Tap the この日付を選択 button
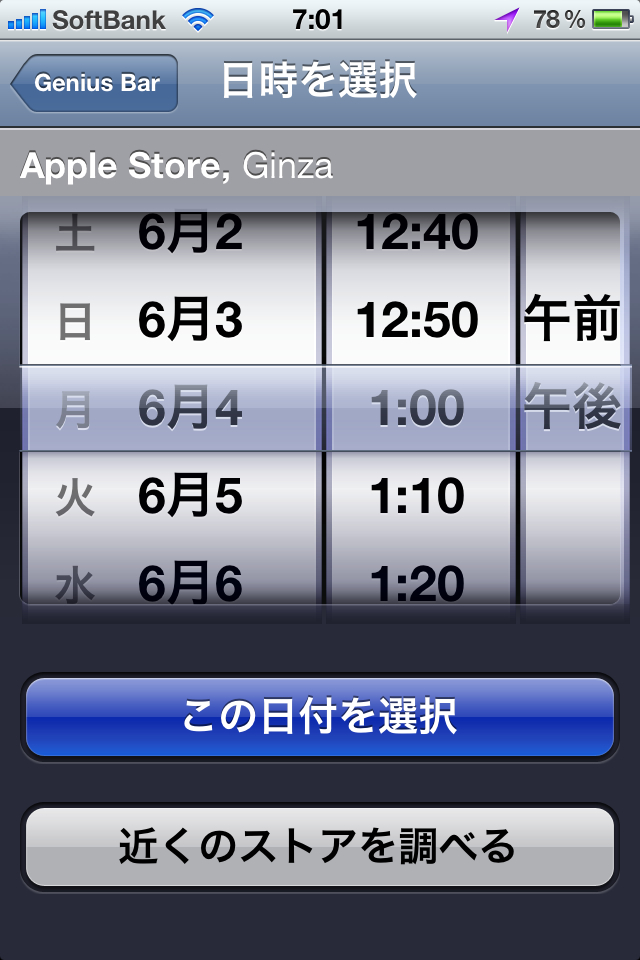The image size is (640, 960). tap(319, 717)
